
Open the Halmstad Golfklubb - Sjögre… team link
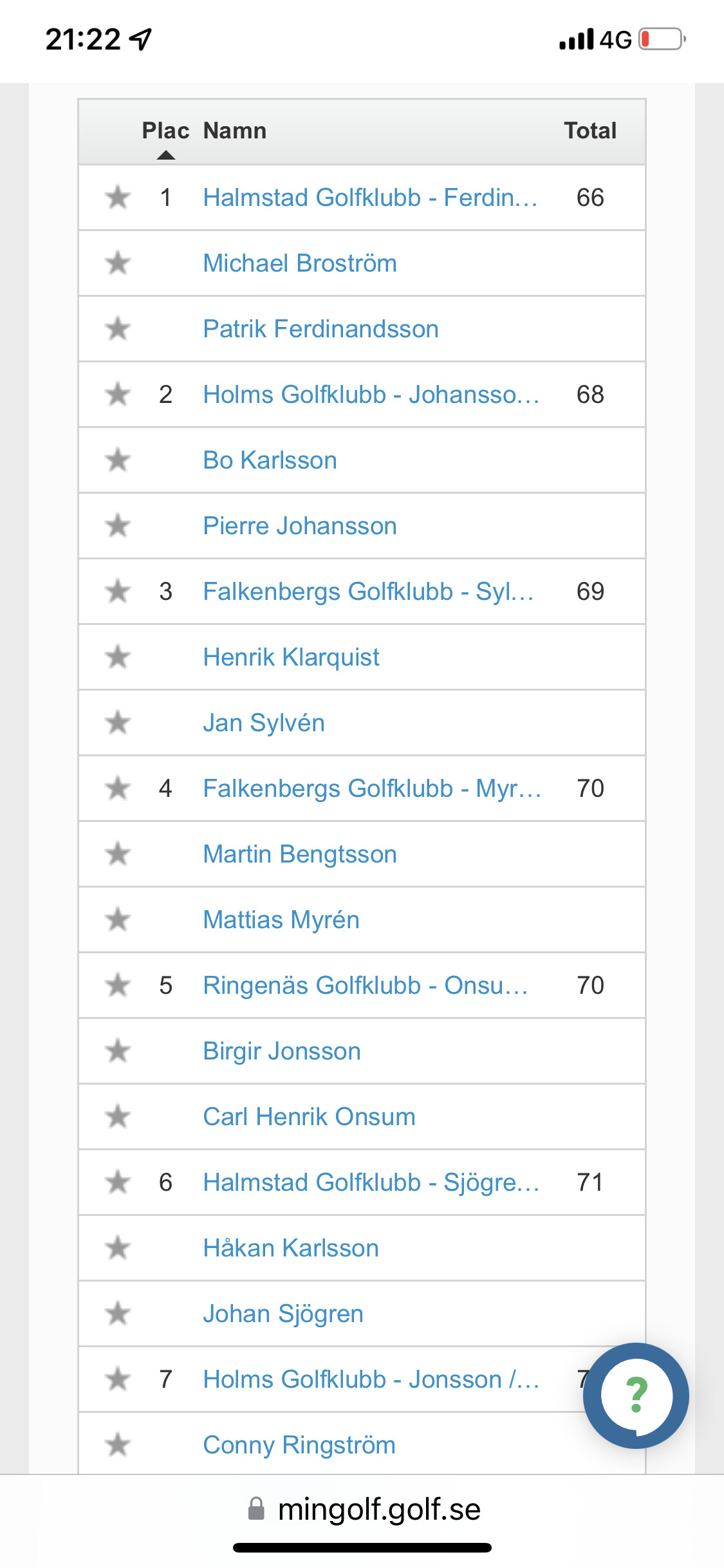371,1182
